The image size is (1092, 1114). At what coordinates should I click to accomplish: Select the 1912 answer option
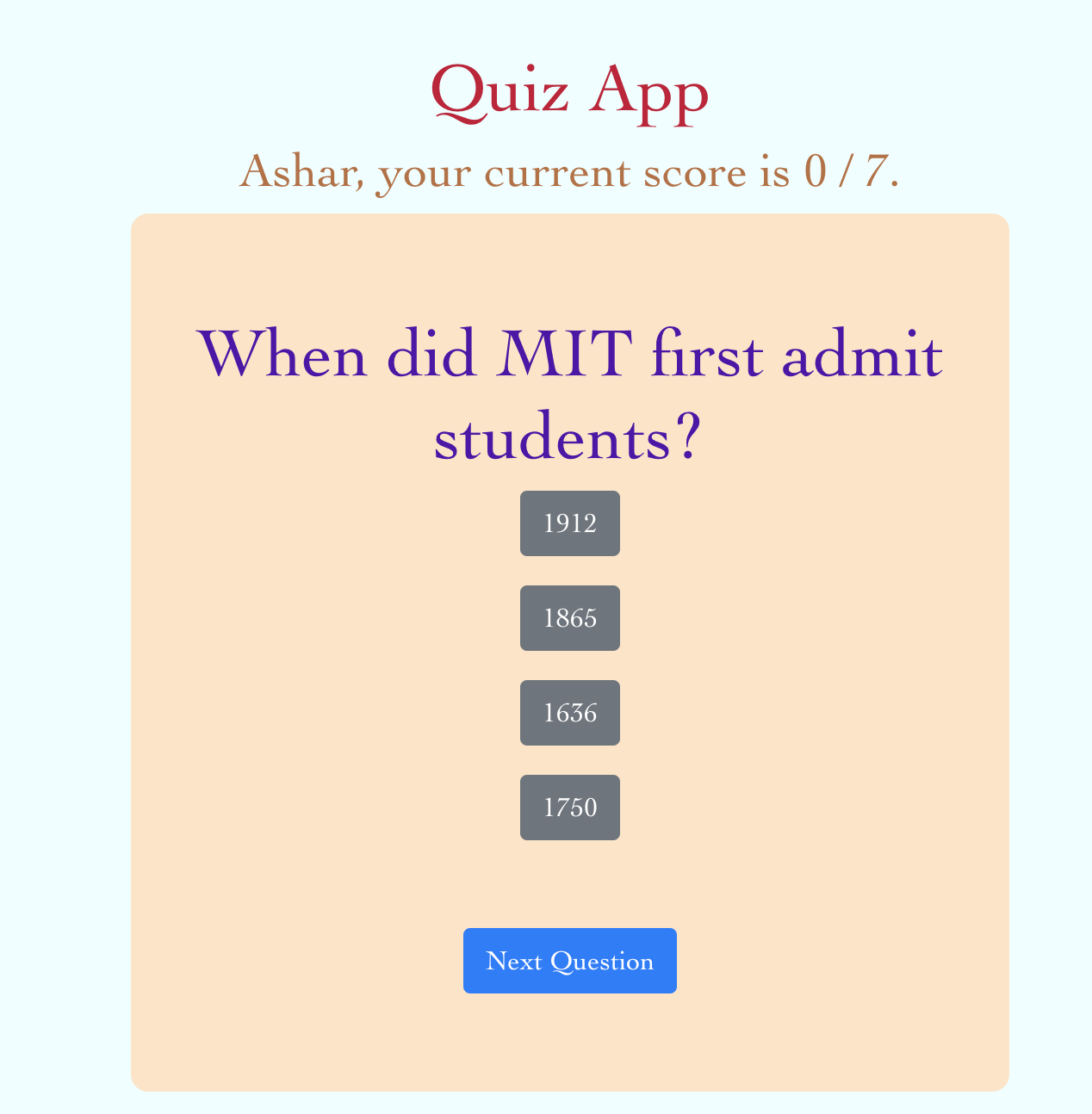(x=569, y=523)
